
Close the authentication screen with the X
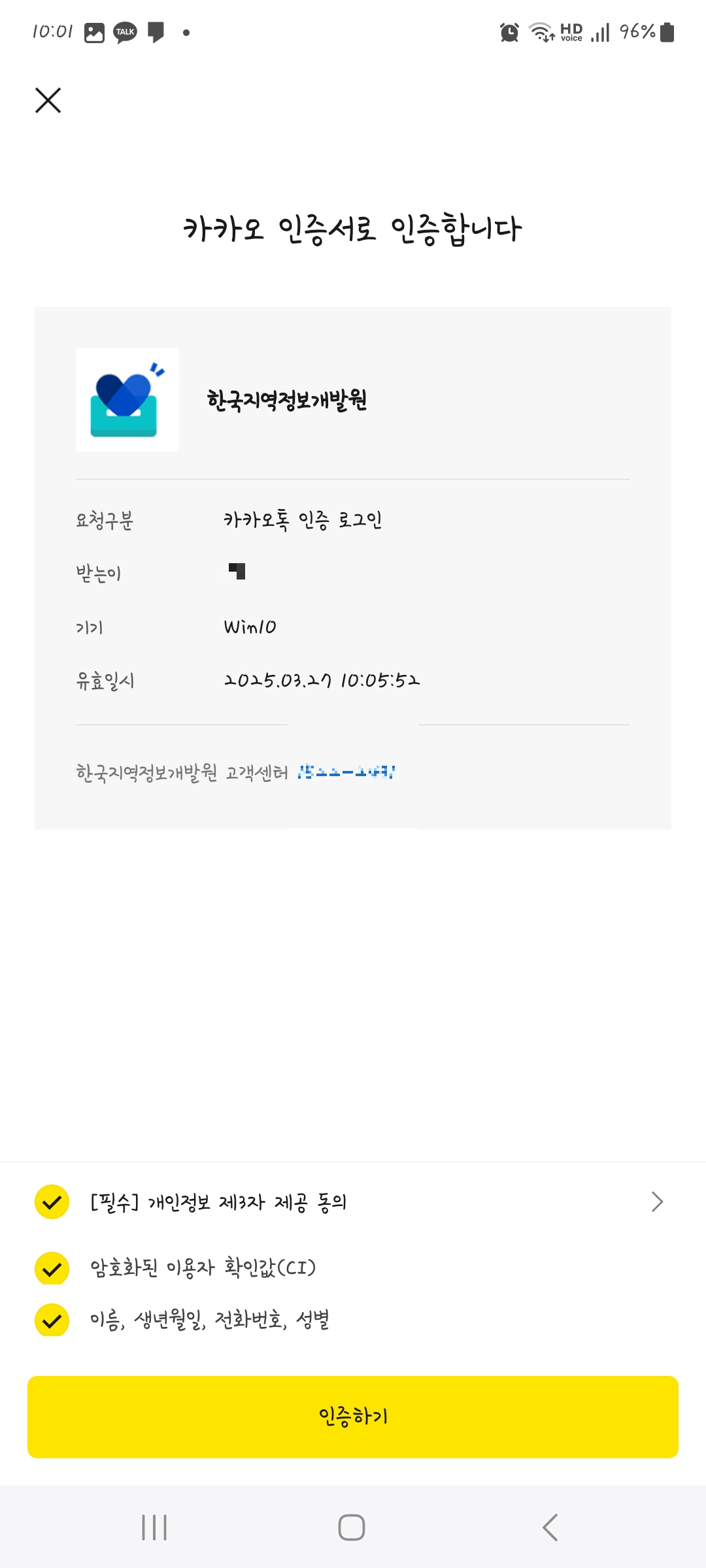click(x=49, y=100)
